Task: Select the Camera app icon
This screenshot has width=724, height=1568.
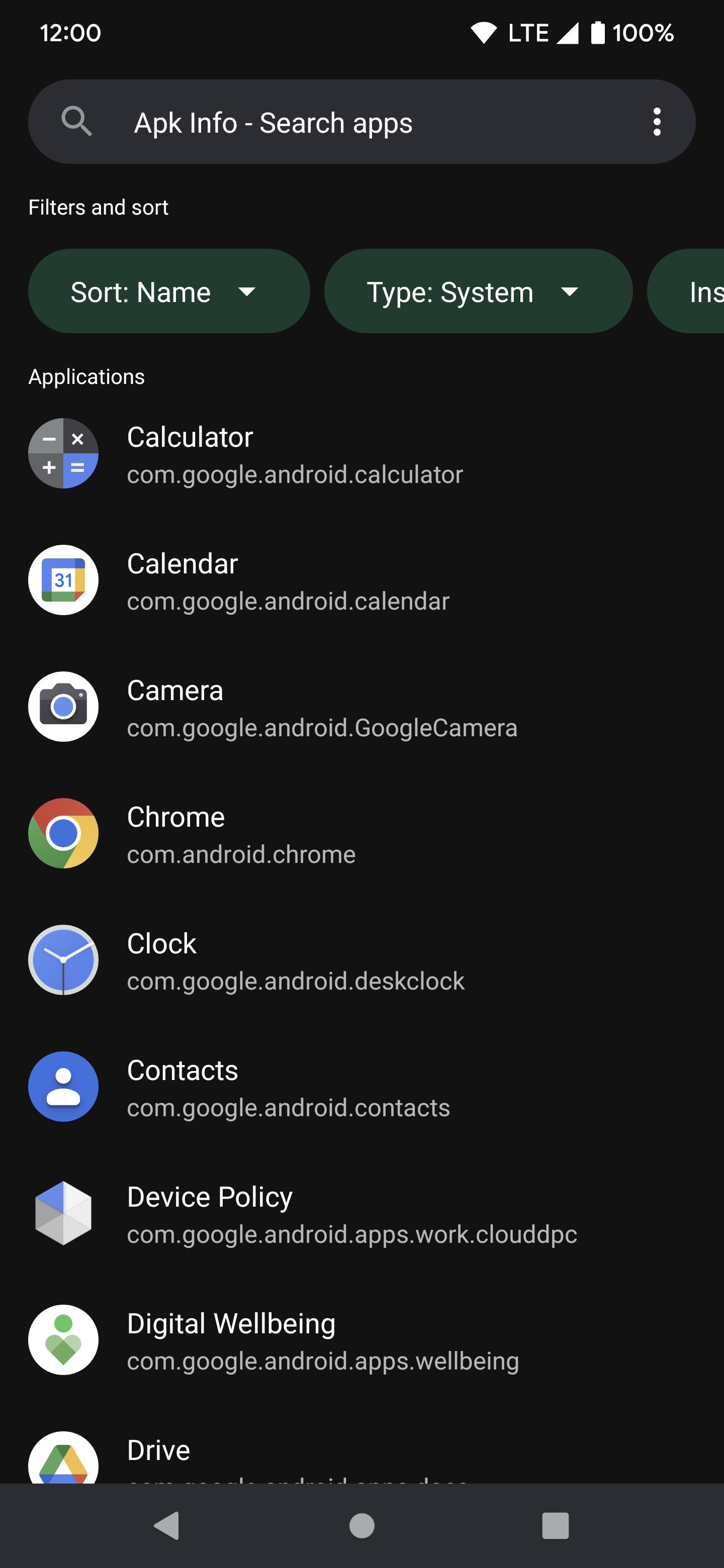Action: pyautogui.click(x=63, y=707)
